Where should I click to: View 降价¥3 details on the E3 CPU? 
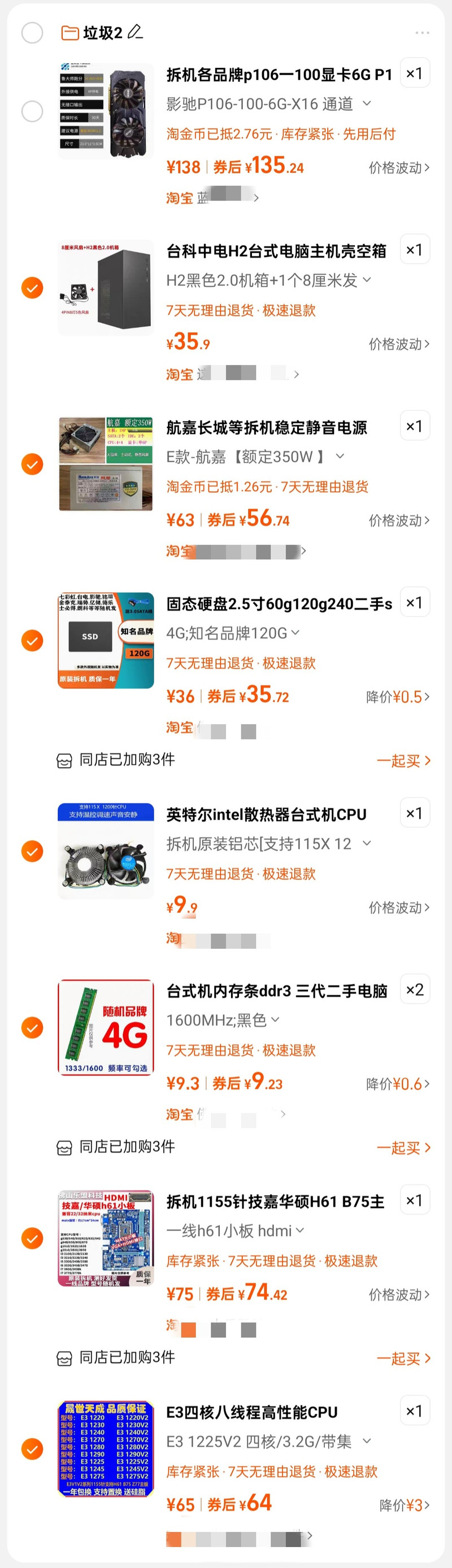pyautogui.click(x=405, y=1505)
